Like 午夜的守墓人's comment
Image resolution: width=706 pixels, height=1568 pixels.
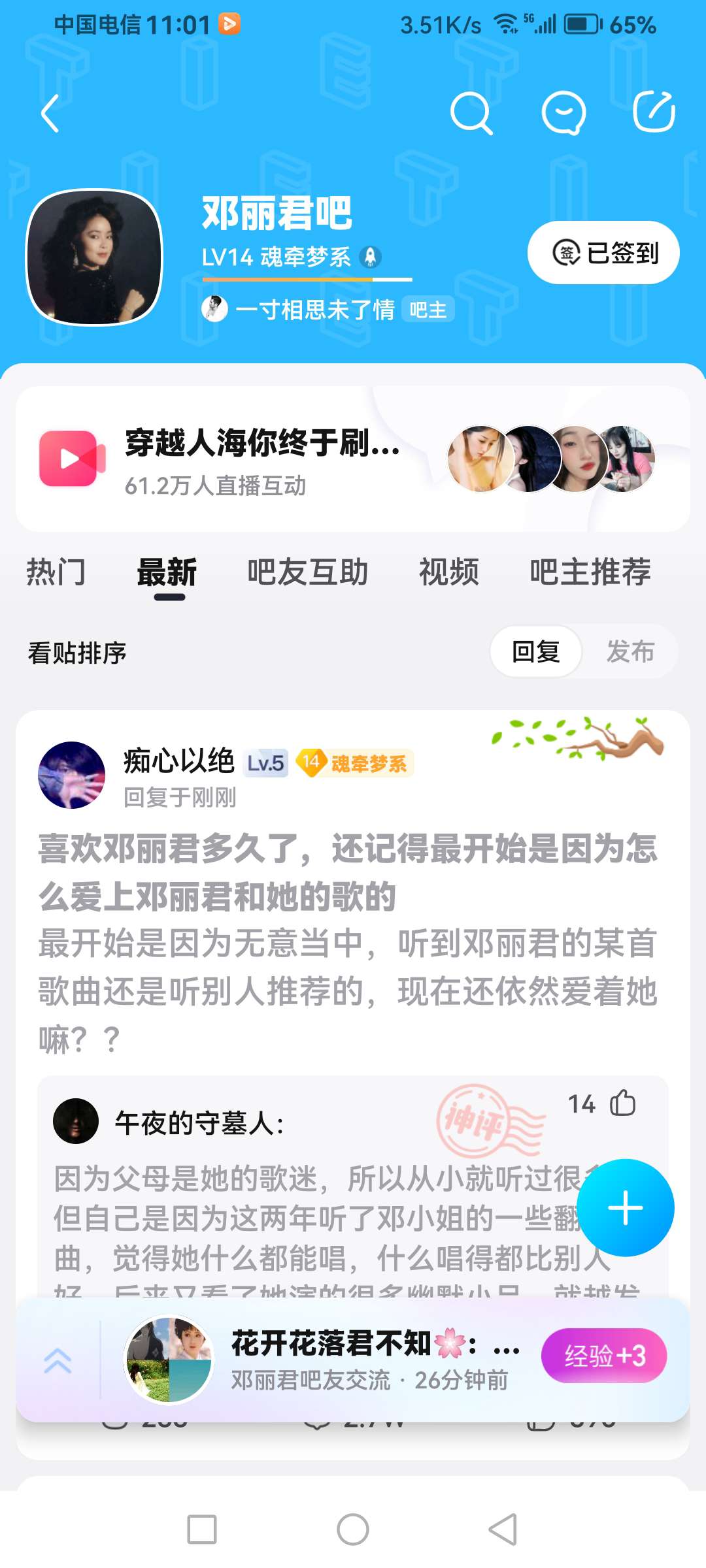622,1103
